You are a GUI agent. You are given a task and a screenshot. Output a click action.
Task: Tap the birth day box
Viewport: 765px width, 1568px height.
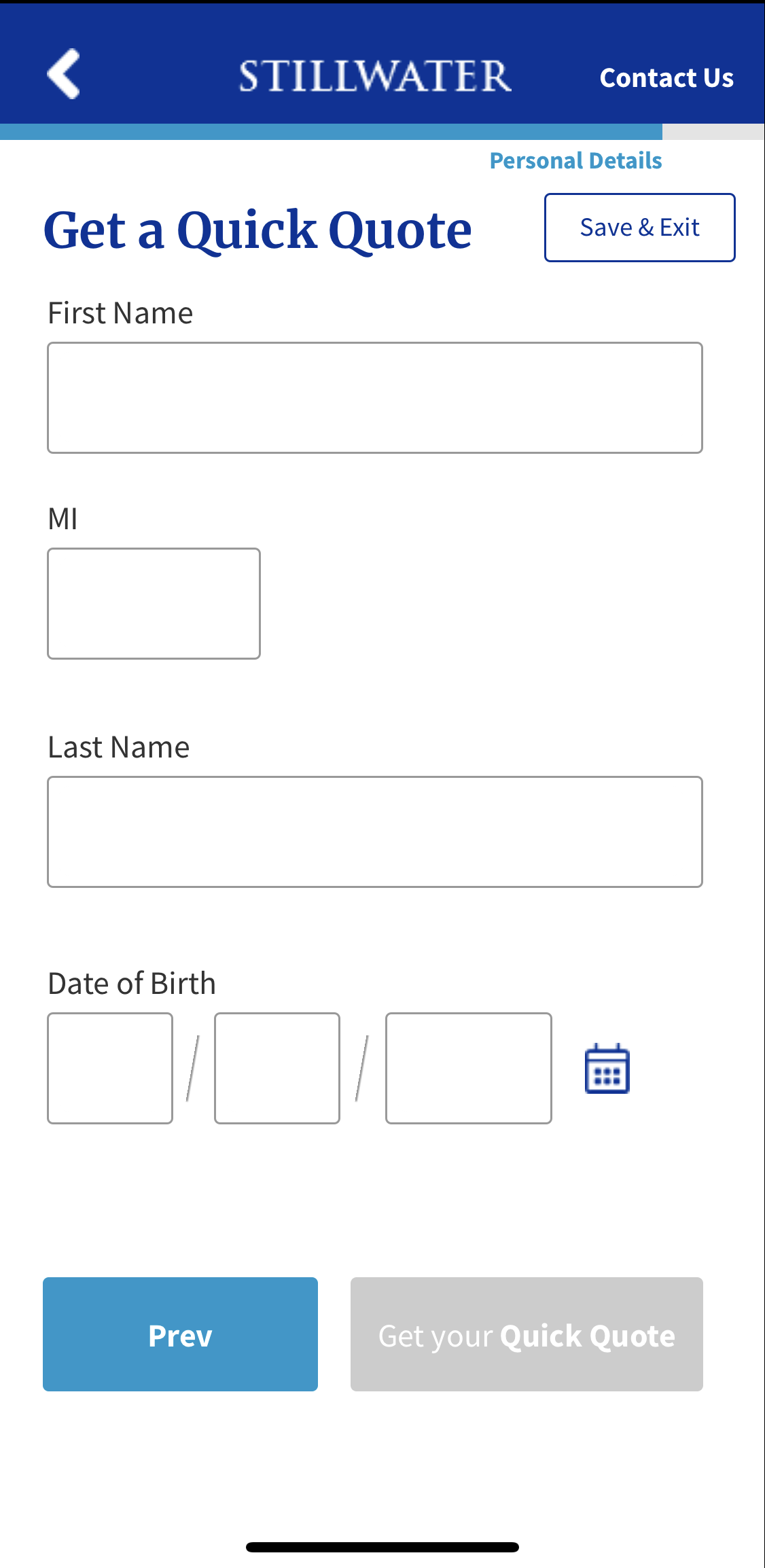[x=277, y=1068]
